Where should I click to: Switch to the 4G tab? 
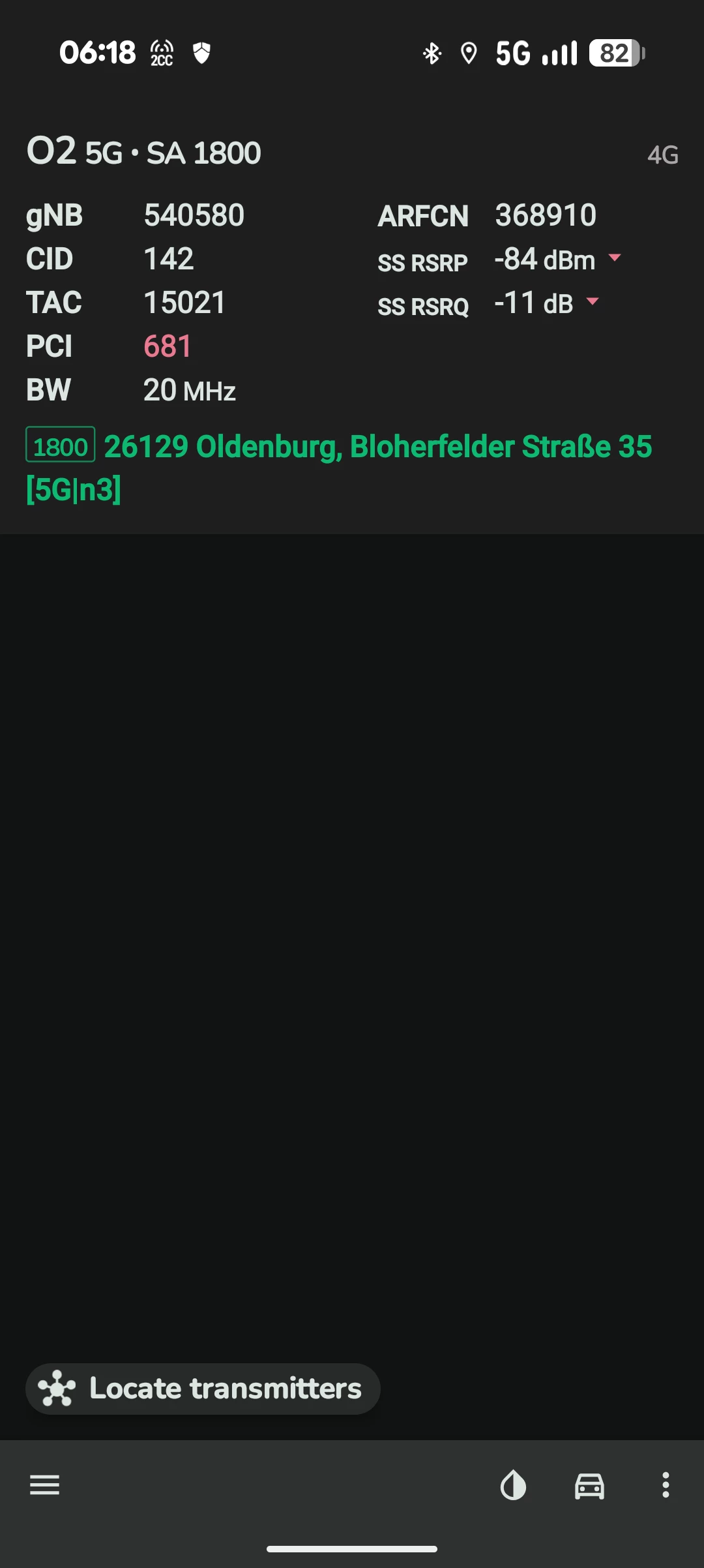coord(662,155)
